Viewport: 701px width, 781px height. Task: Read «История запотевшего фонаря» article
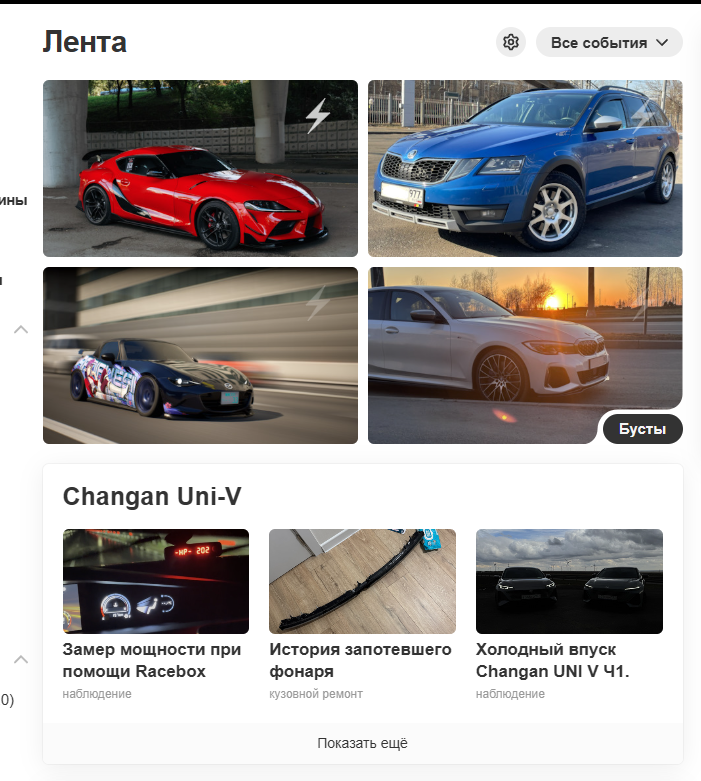(361, 660)
